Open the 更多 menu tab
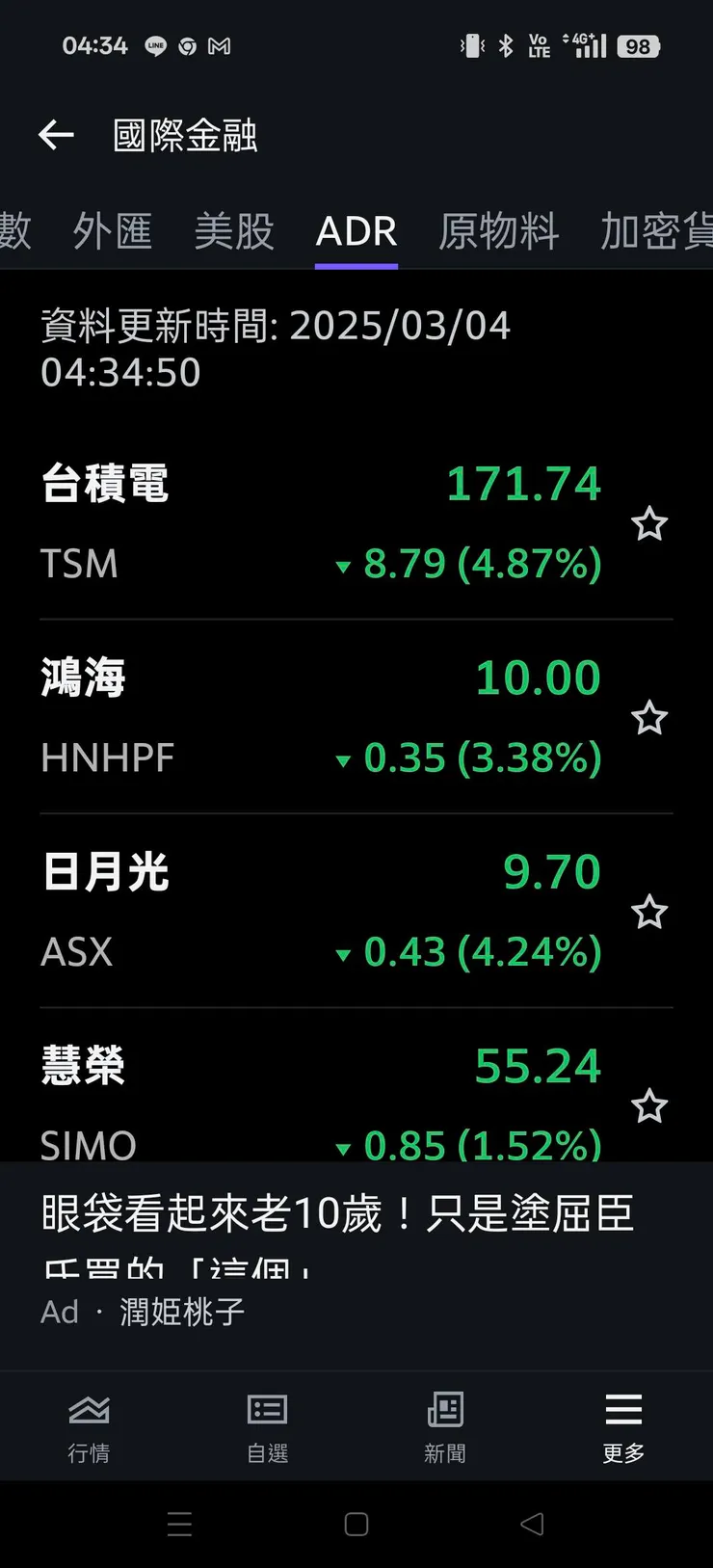The width and height of the screenshot is (713, 1568). point(623,1426)
